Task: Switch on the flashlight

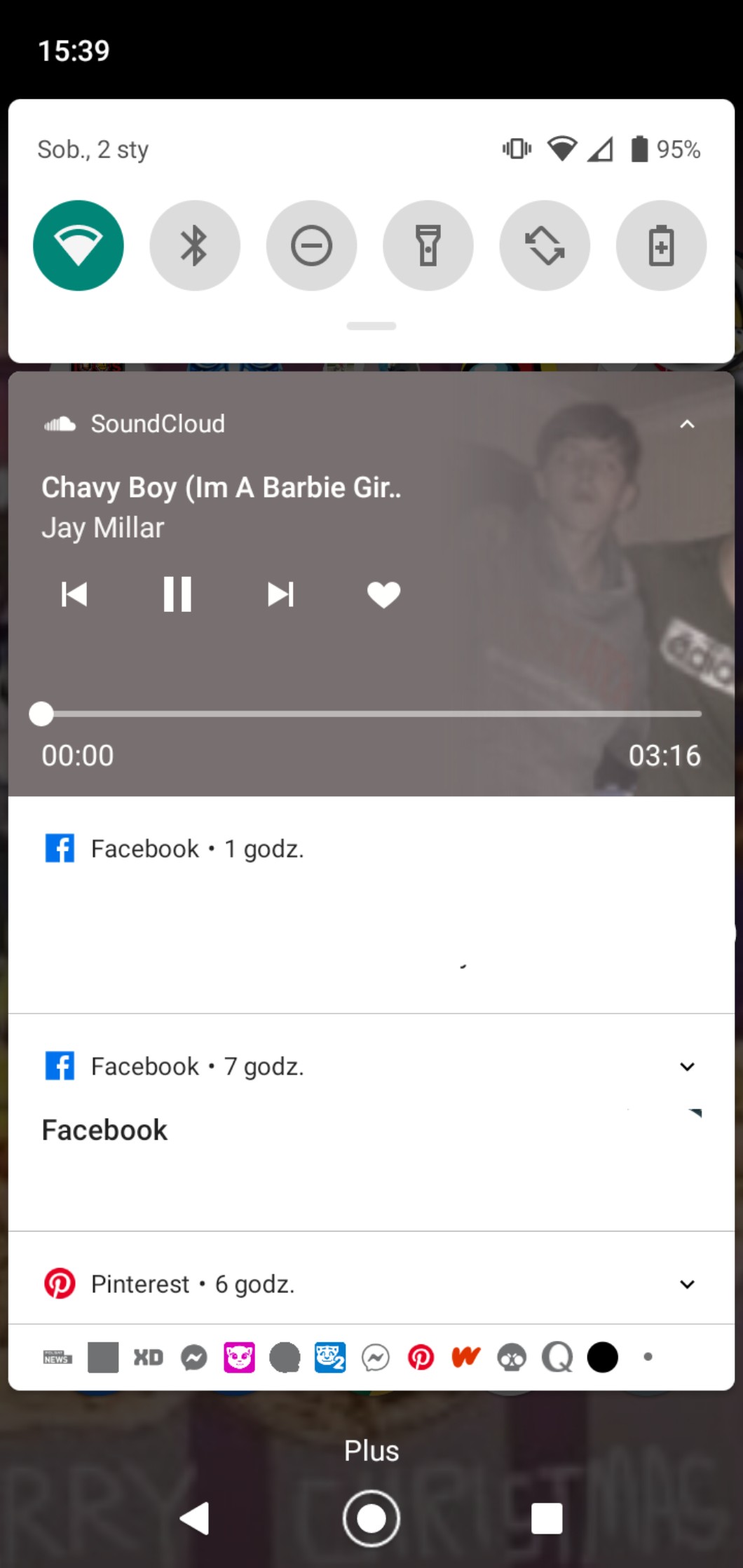Action: pos(428,245)
